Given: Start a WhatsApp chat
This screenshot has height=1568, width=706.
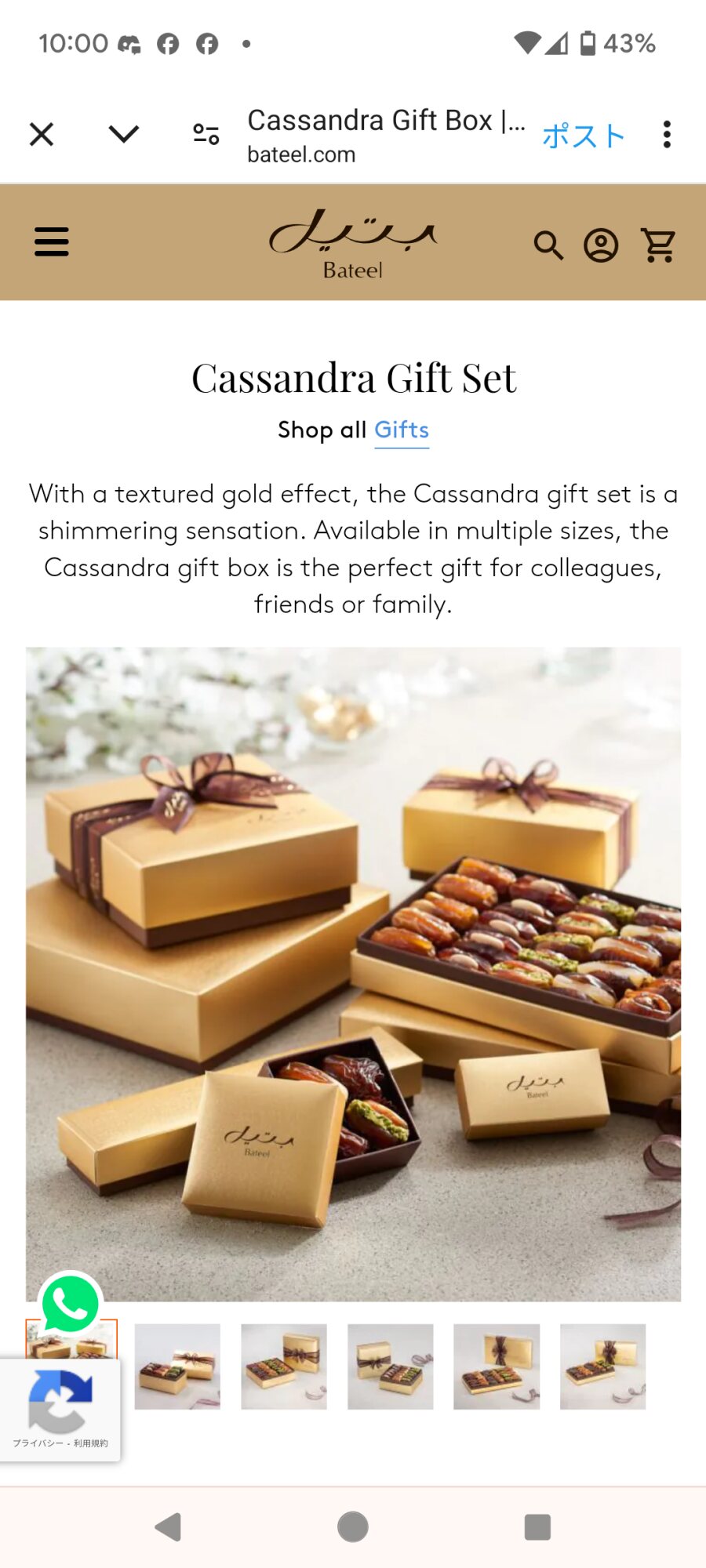Looking at the screenshot, I should tap(71, 1304).
